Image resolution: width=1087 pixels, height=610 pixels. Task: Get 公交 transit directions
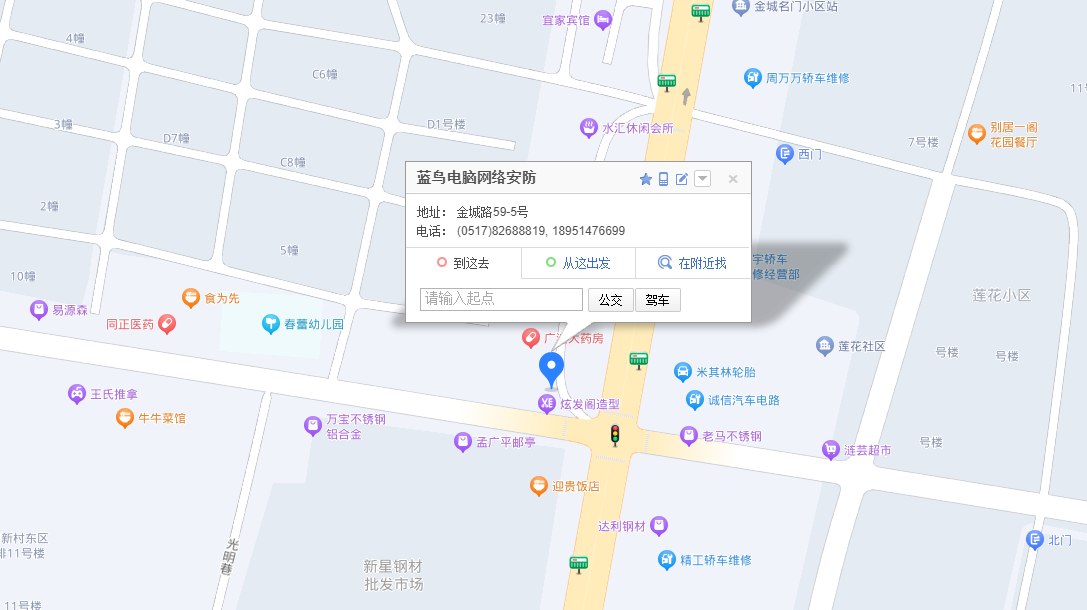610,300
